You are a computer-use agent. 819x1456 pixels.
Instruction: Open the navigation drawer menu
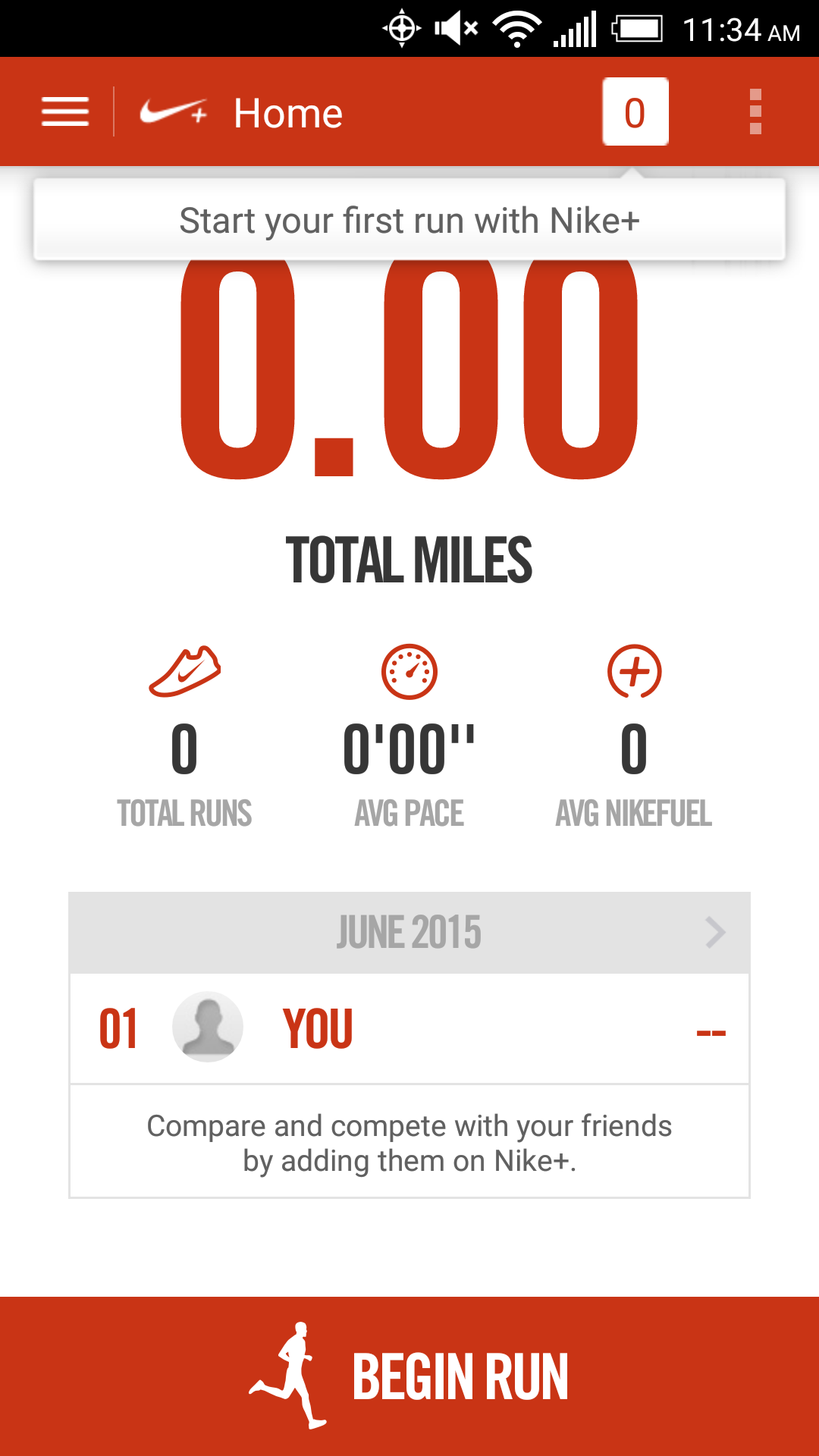point(64,111)
